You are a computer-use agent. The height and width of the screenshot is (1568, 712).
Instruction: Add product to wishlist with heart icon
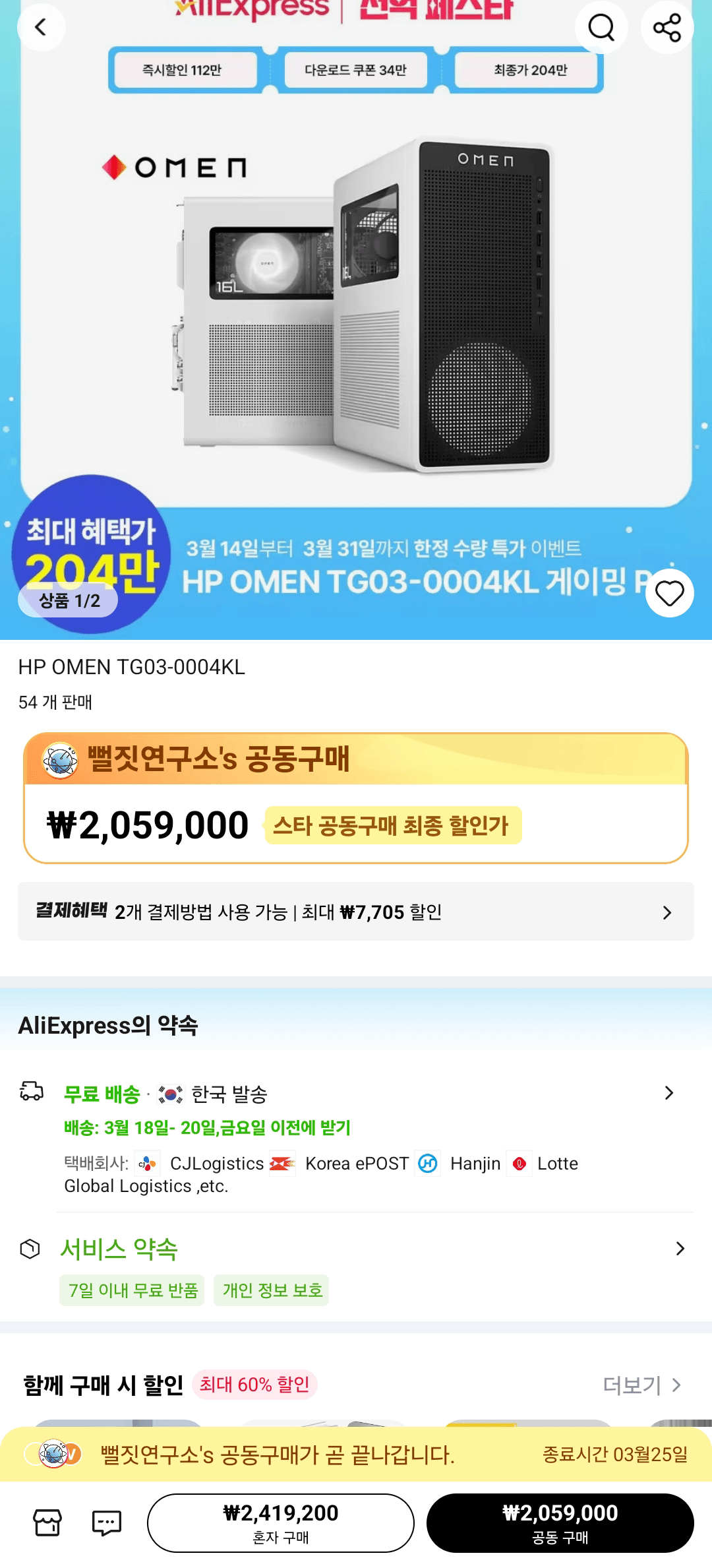(x=669, y=593)
